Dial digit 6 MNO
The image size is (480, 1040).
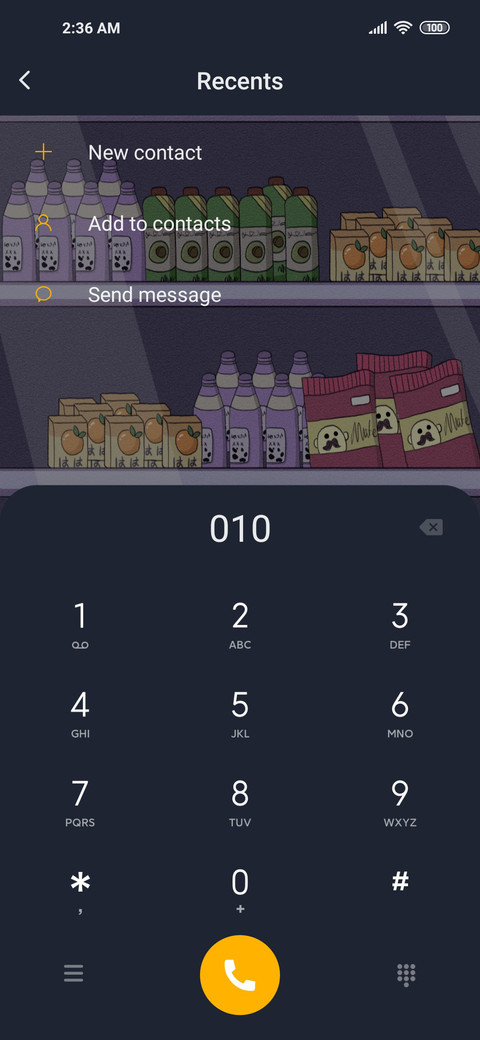[x=400, y=714]
